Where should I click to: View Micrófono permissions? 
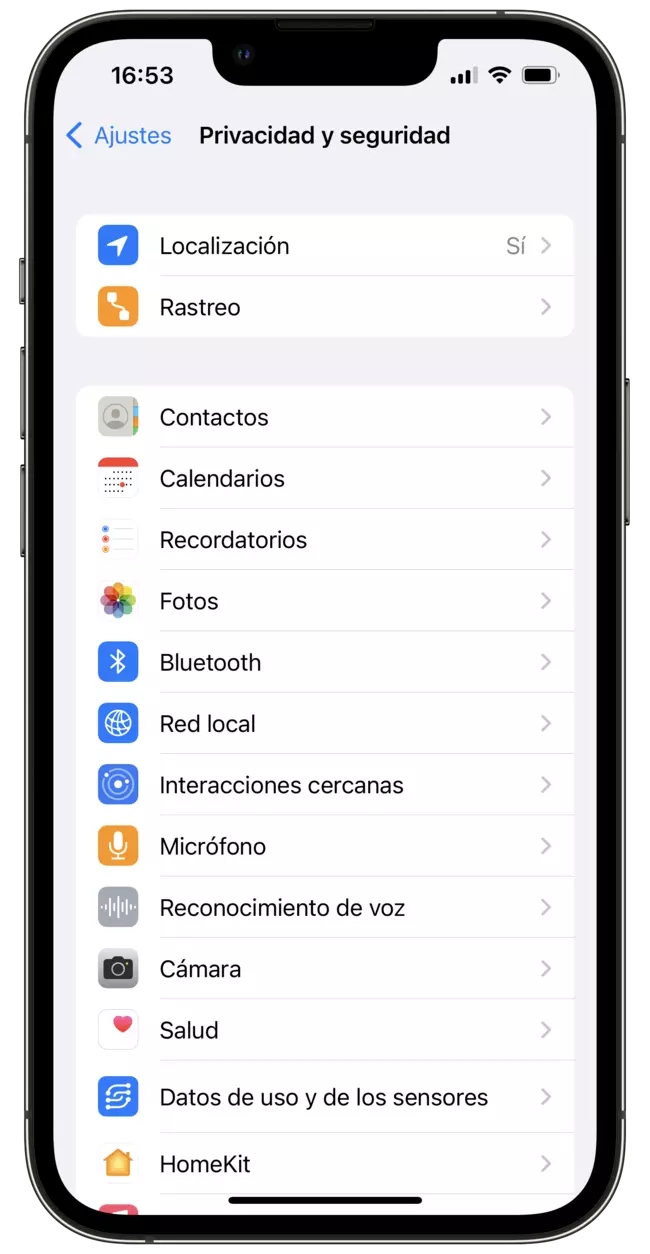(x=325, y=846)
